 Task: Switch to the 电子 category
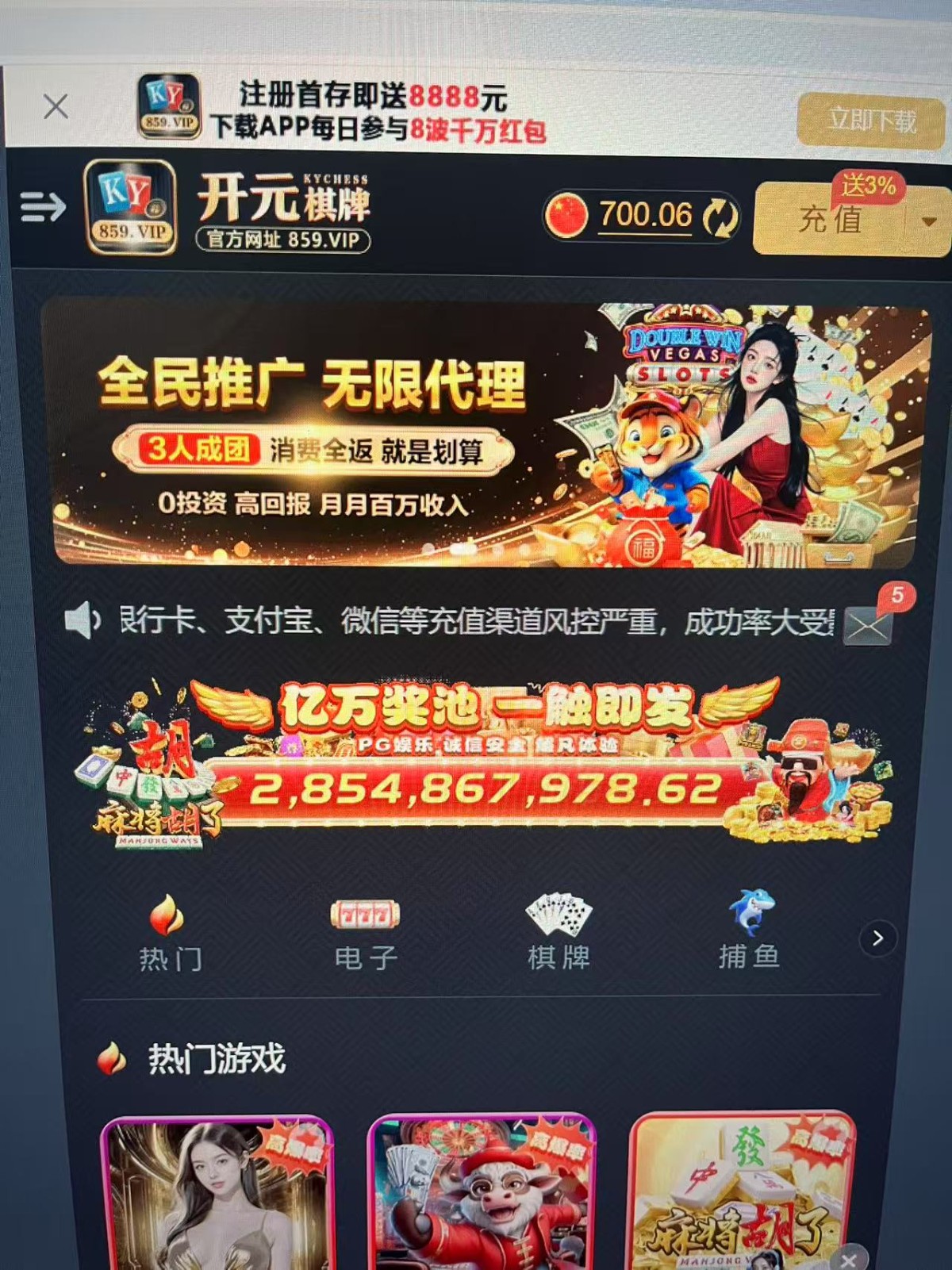click(365, 934)
